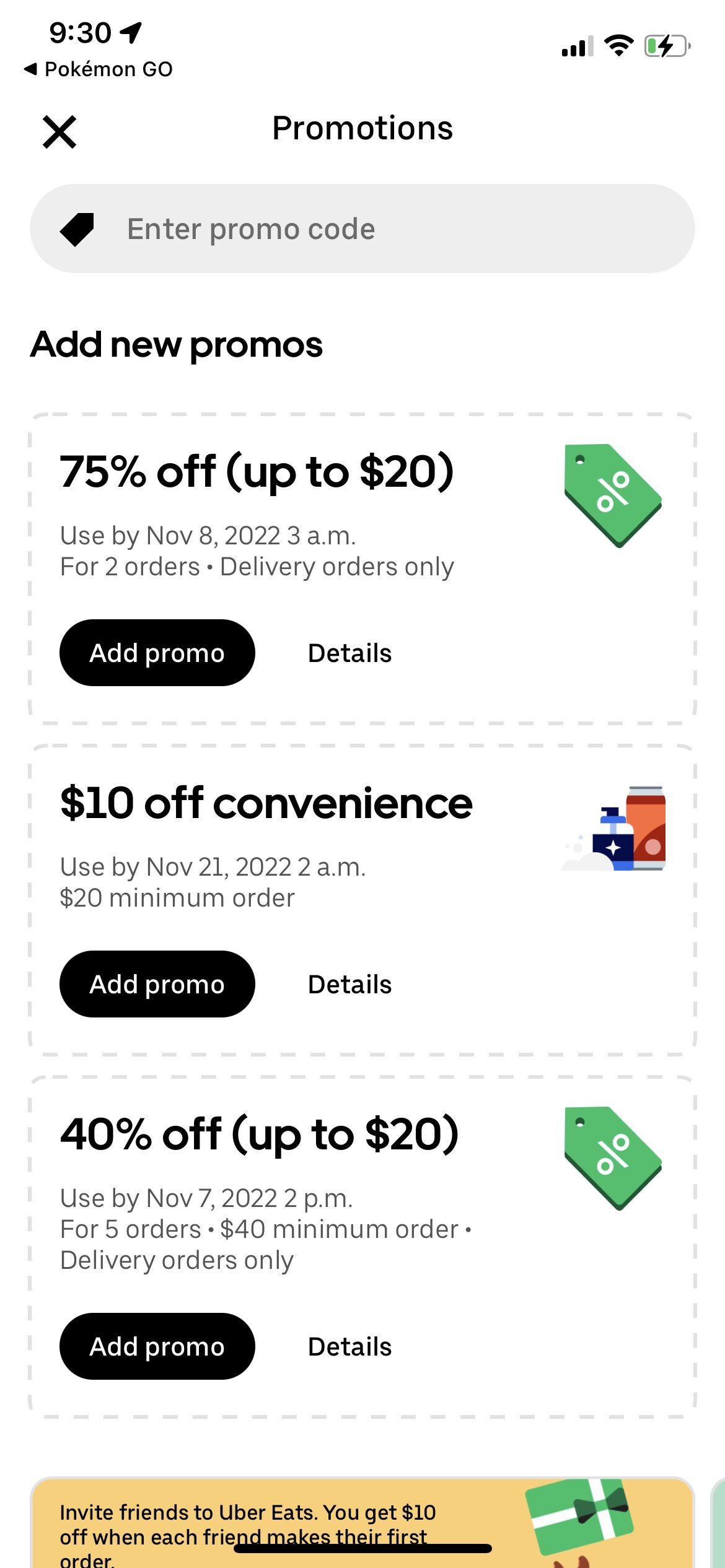Add the 75% off promo
Viewport: 725px width, 1568px height.
tap(157, 653)
